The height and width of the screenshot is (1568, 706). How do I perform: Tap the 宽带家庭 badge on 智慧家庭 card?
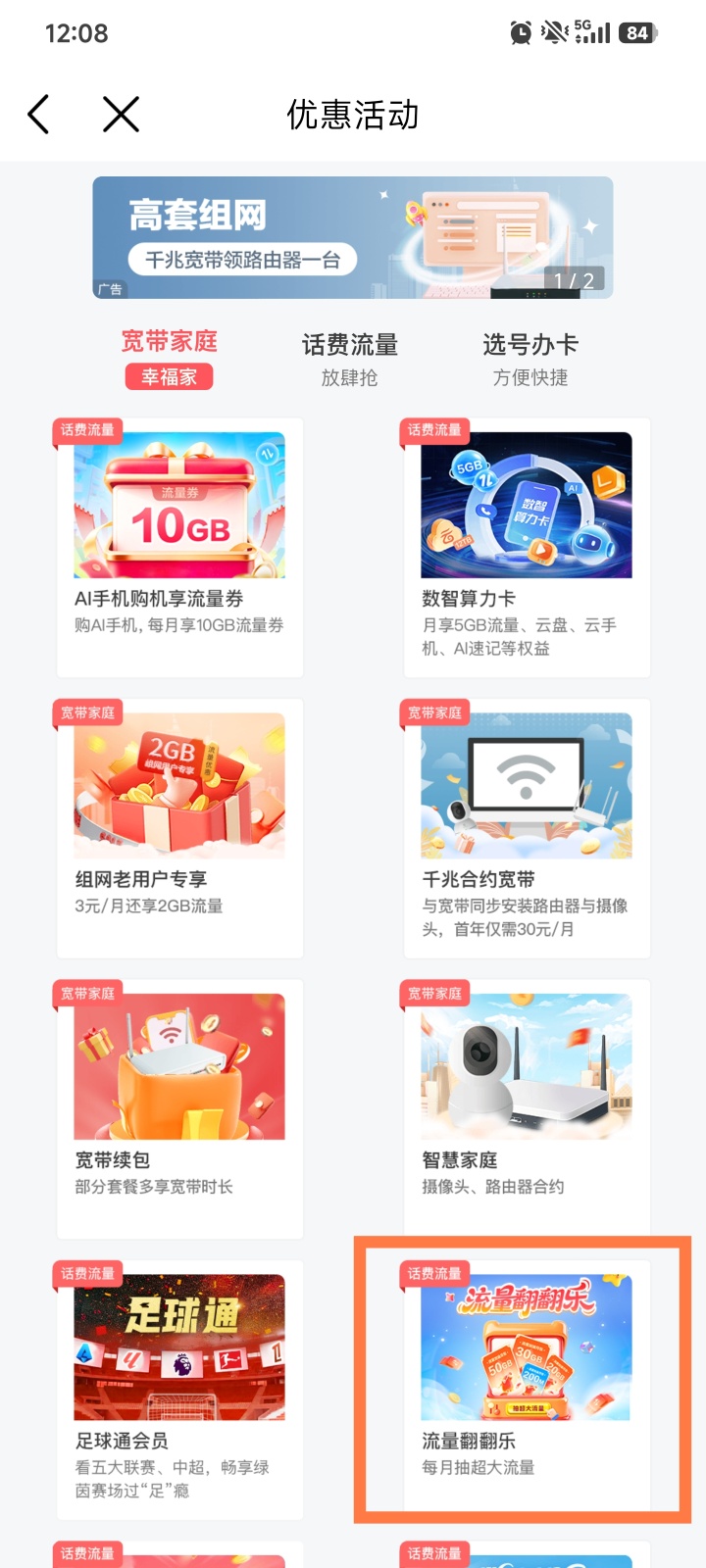[x=434, y=993]
